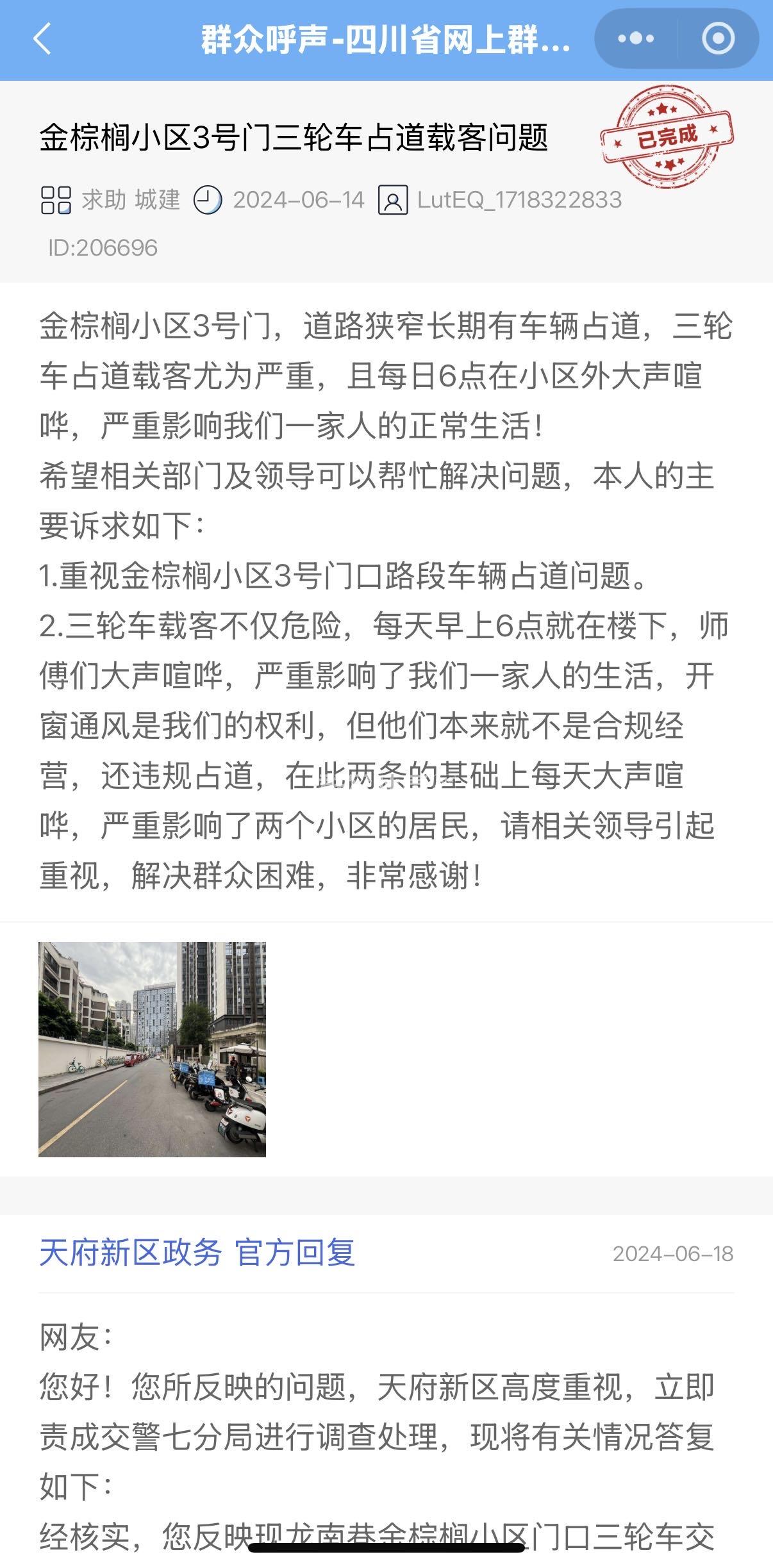The image size is (773, 1568).
Task: Close the mini program with the circle icon
Action: coord(718,39)
